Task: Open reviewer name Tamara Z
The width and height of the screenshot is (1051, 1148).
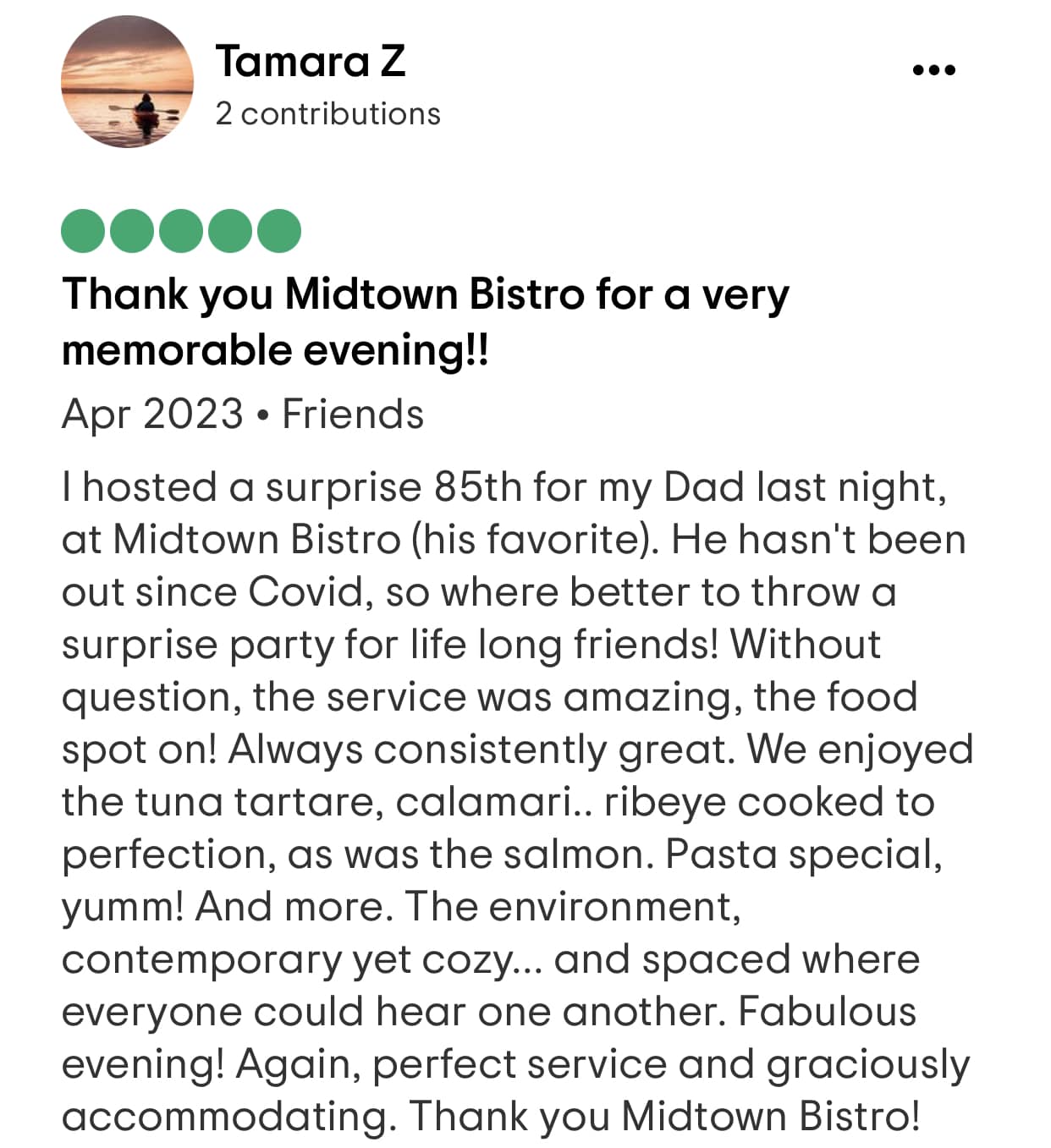Action: [310, 62]
